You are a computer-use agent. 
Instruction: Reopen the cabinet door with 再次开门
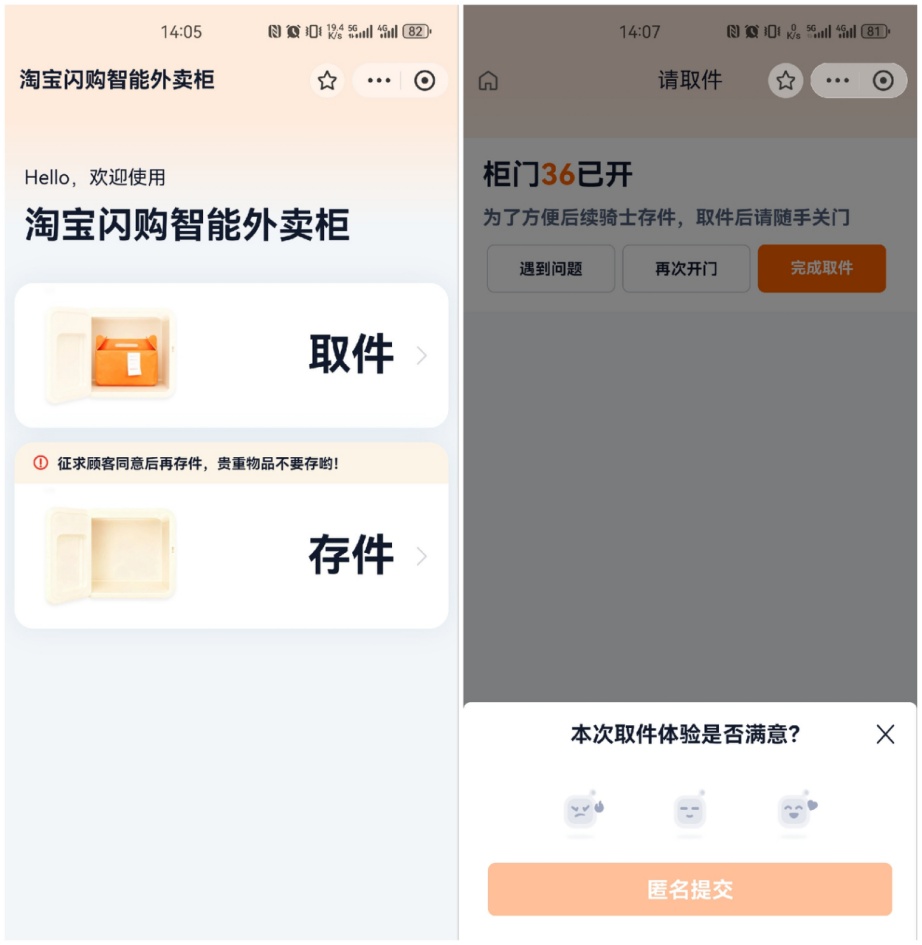point(686,268)
